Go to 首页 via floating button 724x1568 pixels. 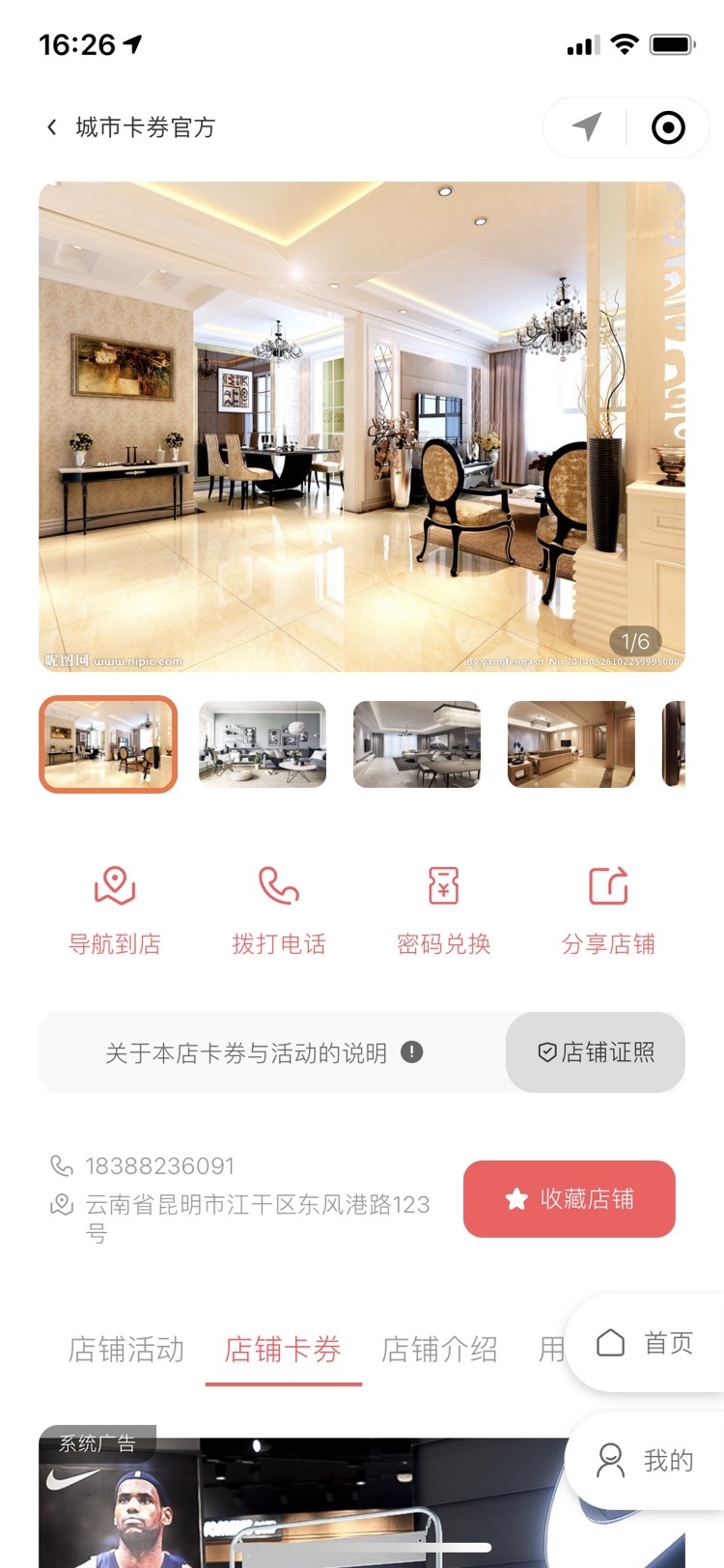(645, 1343)
